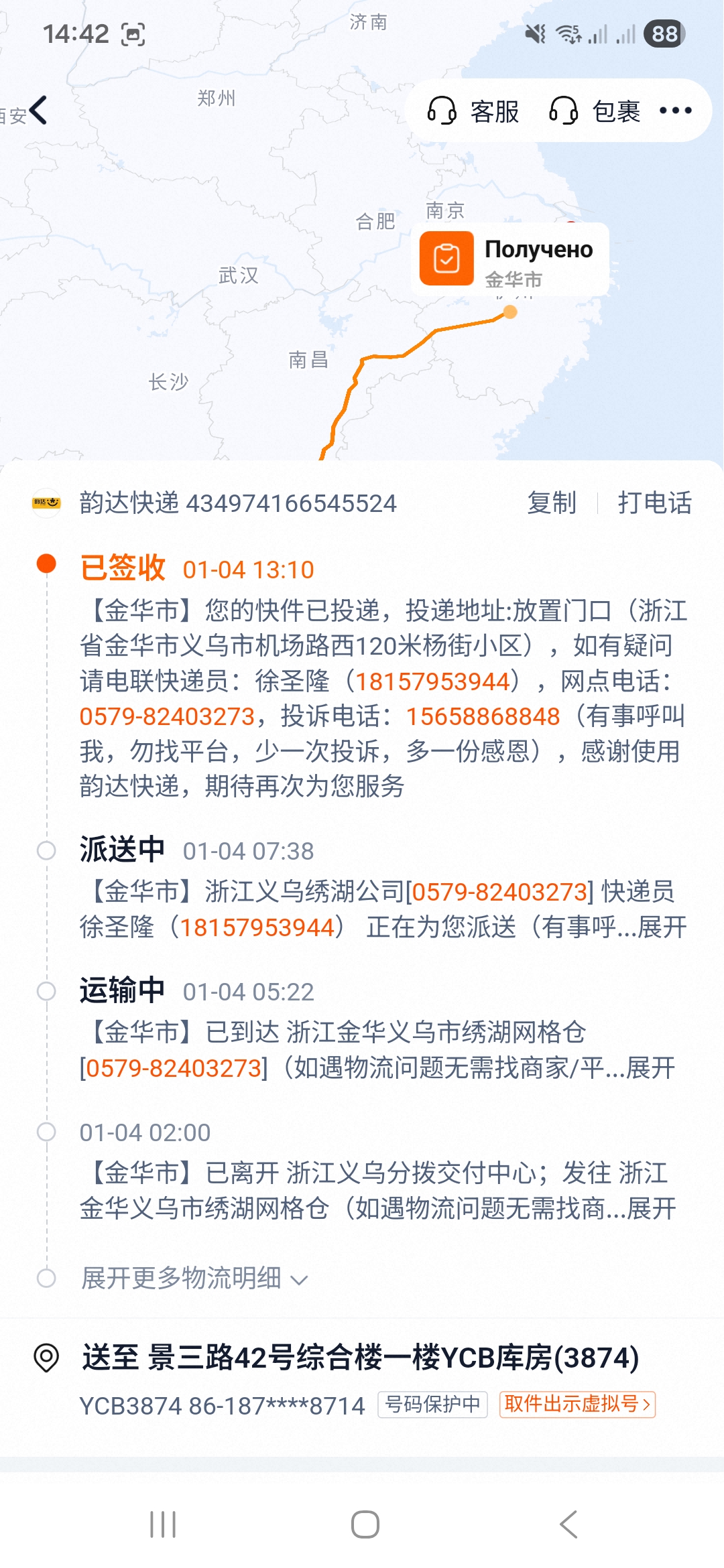Go back using the top-left arrow
The width and height of the screenshot is (724, 1568).
(x=39, y=111)
